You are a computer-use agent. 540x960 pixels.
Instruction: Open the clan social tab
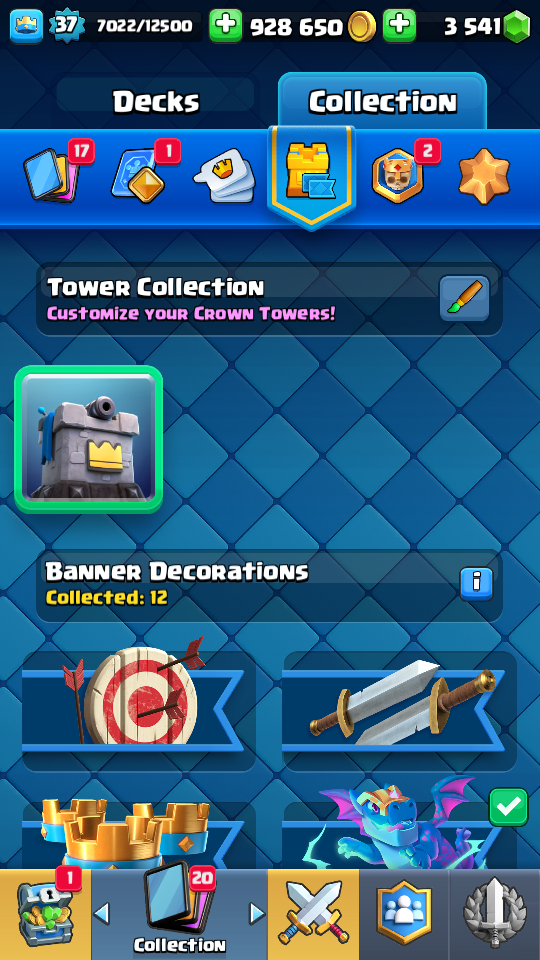click(404, 915)
